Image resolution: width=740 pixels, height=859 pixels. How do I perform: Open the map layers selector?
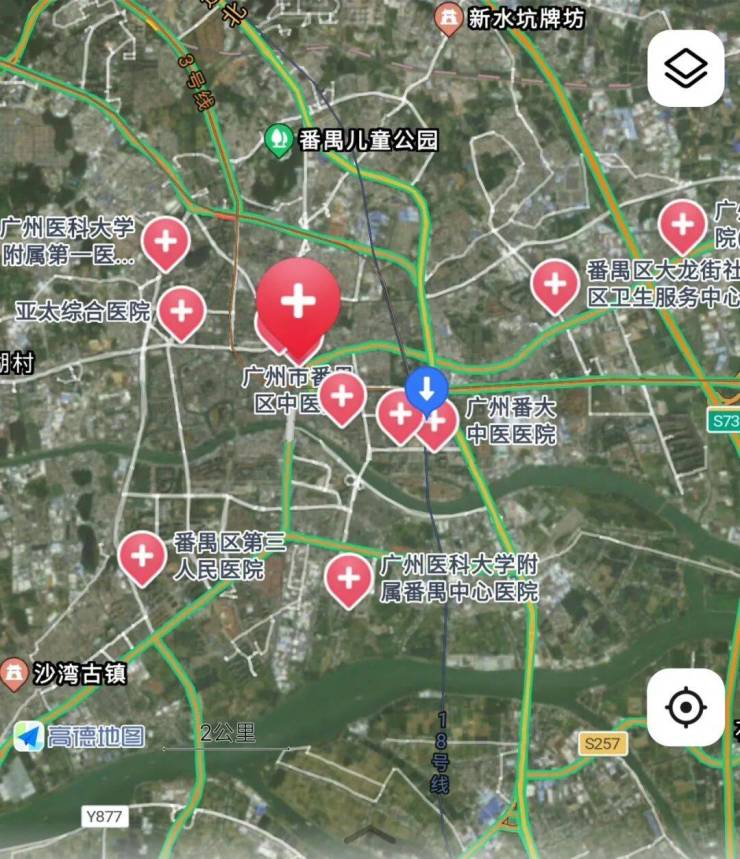click(685, 68)
